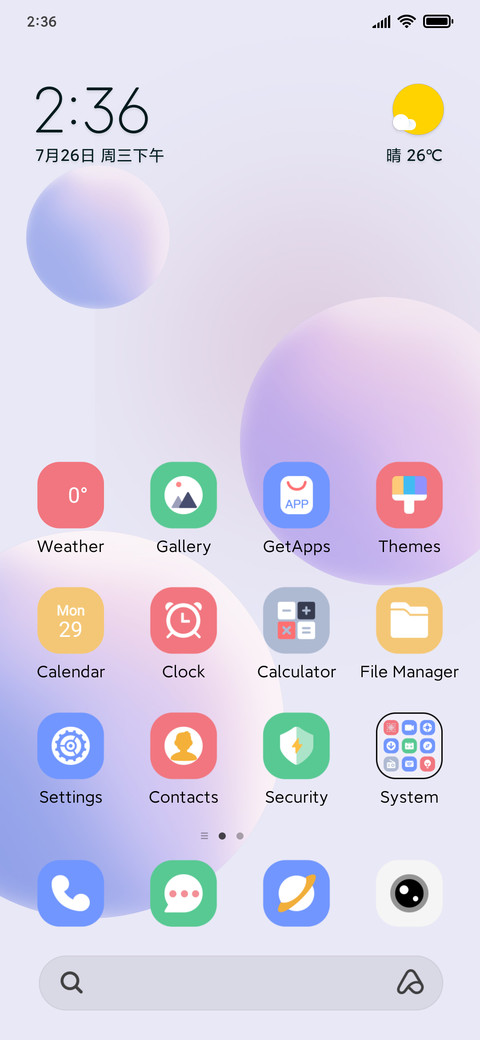Open the Messages app in the dock
Screen dimensions: 480x1040
184,893
